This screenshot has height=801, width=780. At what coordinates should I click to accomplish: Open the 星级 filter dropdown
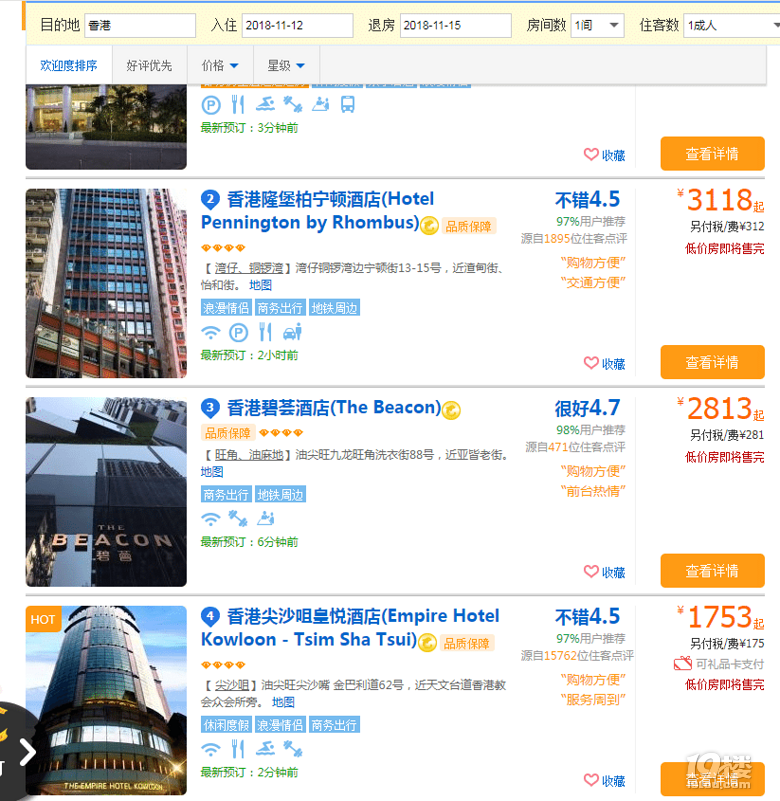(286, 66)
